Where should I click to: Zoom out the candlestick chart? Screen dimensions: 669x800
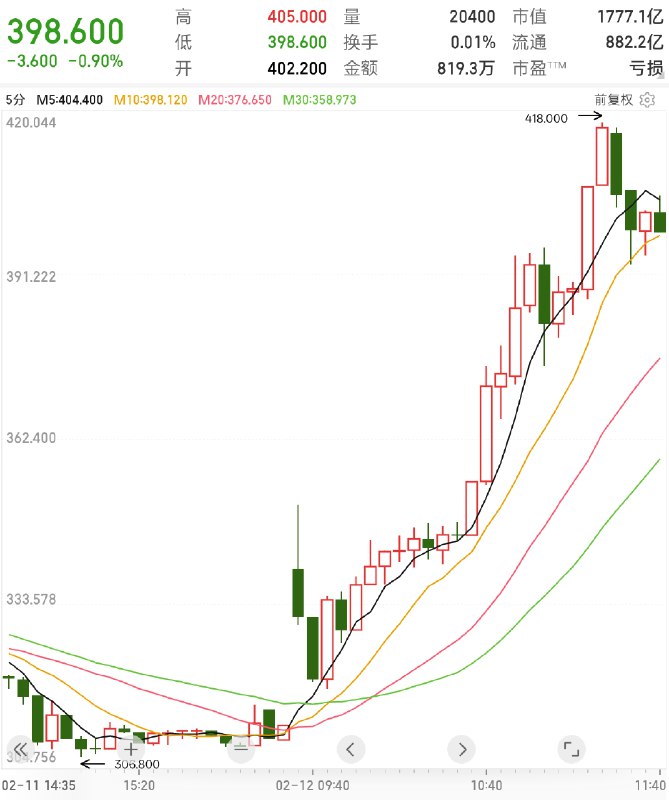click(241, 748)
